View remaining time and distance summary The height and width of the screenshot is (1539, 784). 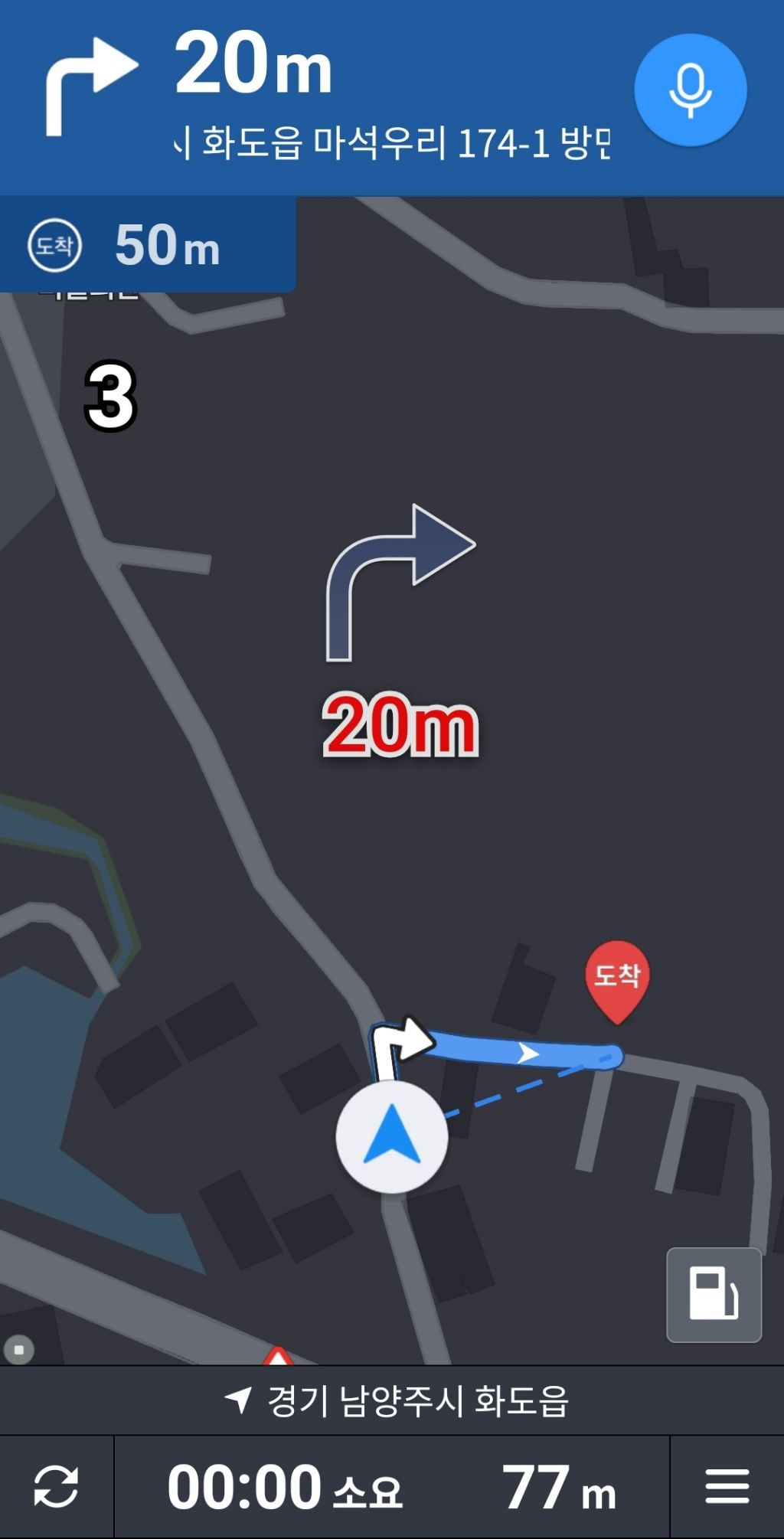pyautogui.click(x=391, y=1487)
